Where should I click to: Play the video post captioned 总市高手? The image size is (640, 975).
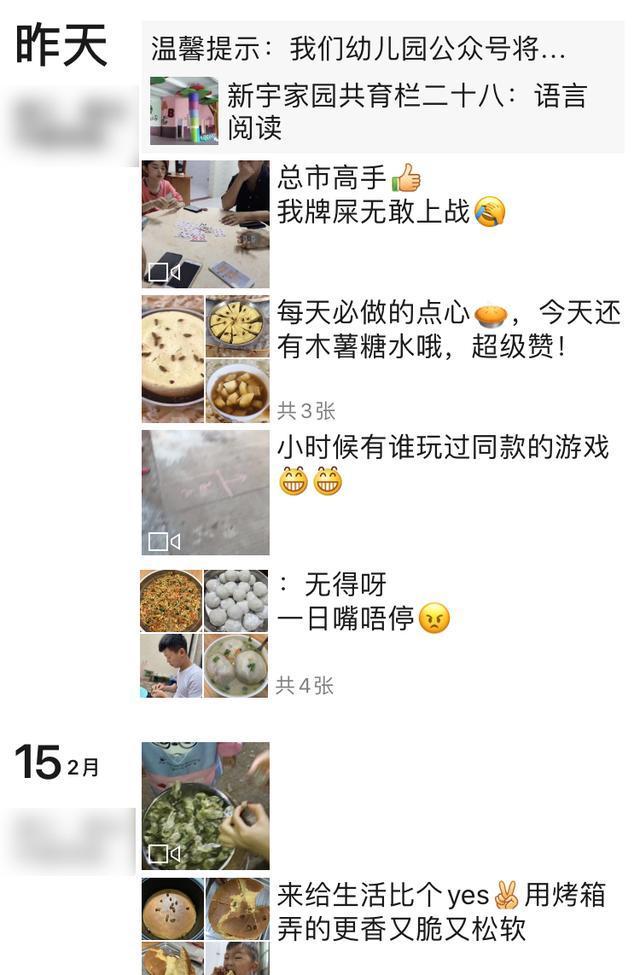tap(205, 224)
